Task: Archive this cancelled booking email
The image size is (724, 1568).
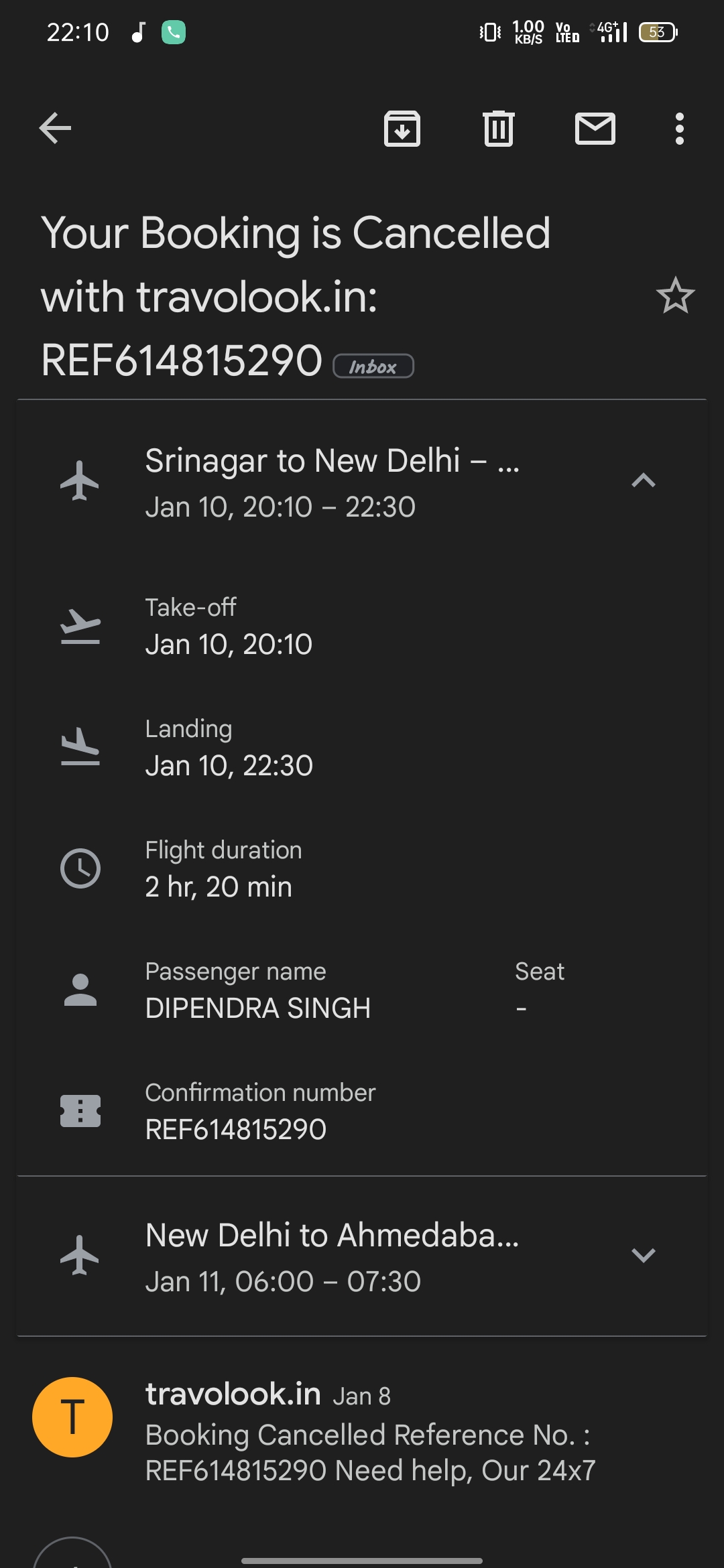Action: 402,128
